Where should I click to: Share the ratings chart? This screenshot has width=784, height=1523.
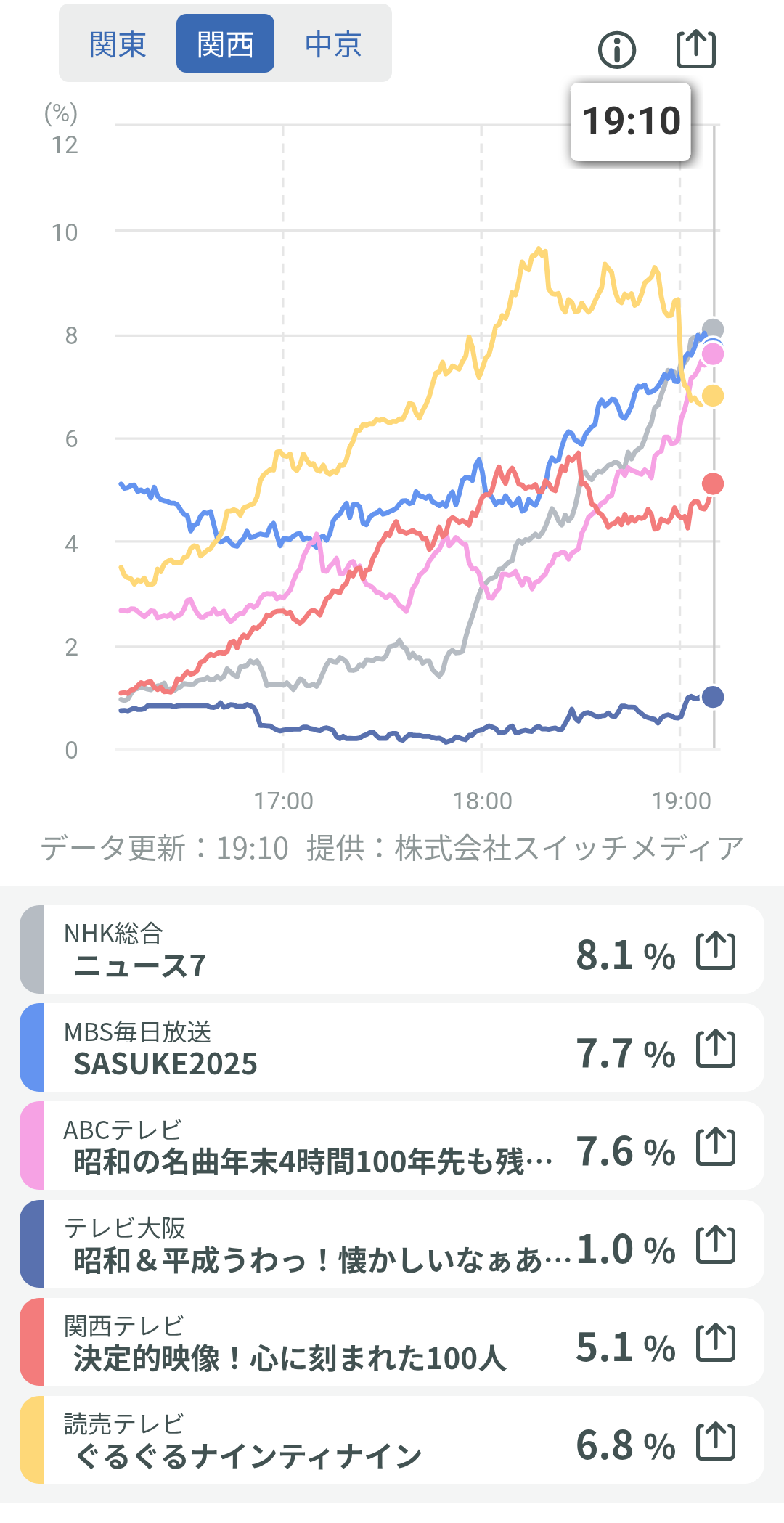click(x=696, y=49)
